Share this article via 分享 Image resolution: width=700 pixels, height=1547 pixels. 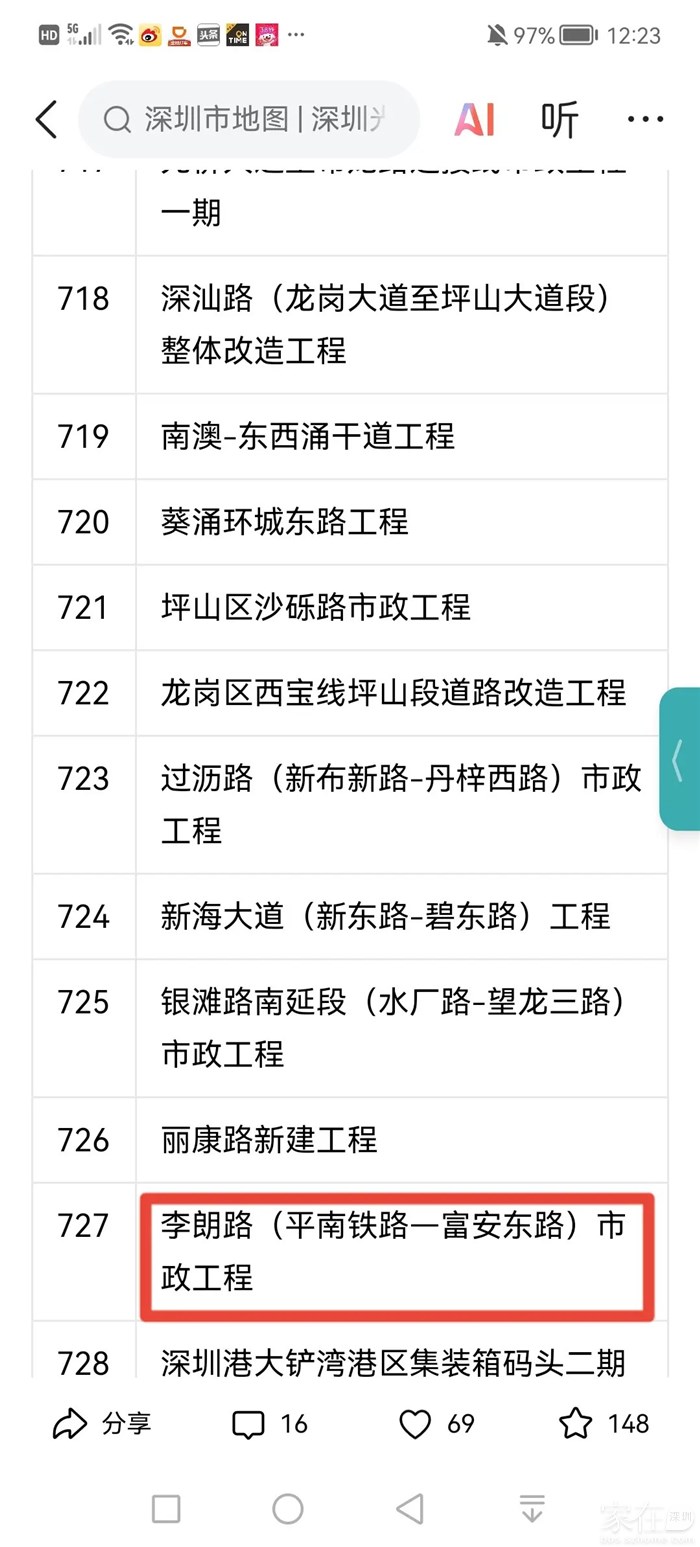[x=102, y=1423]
